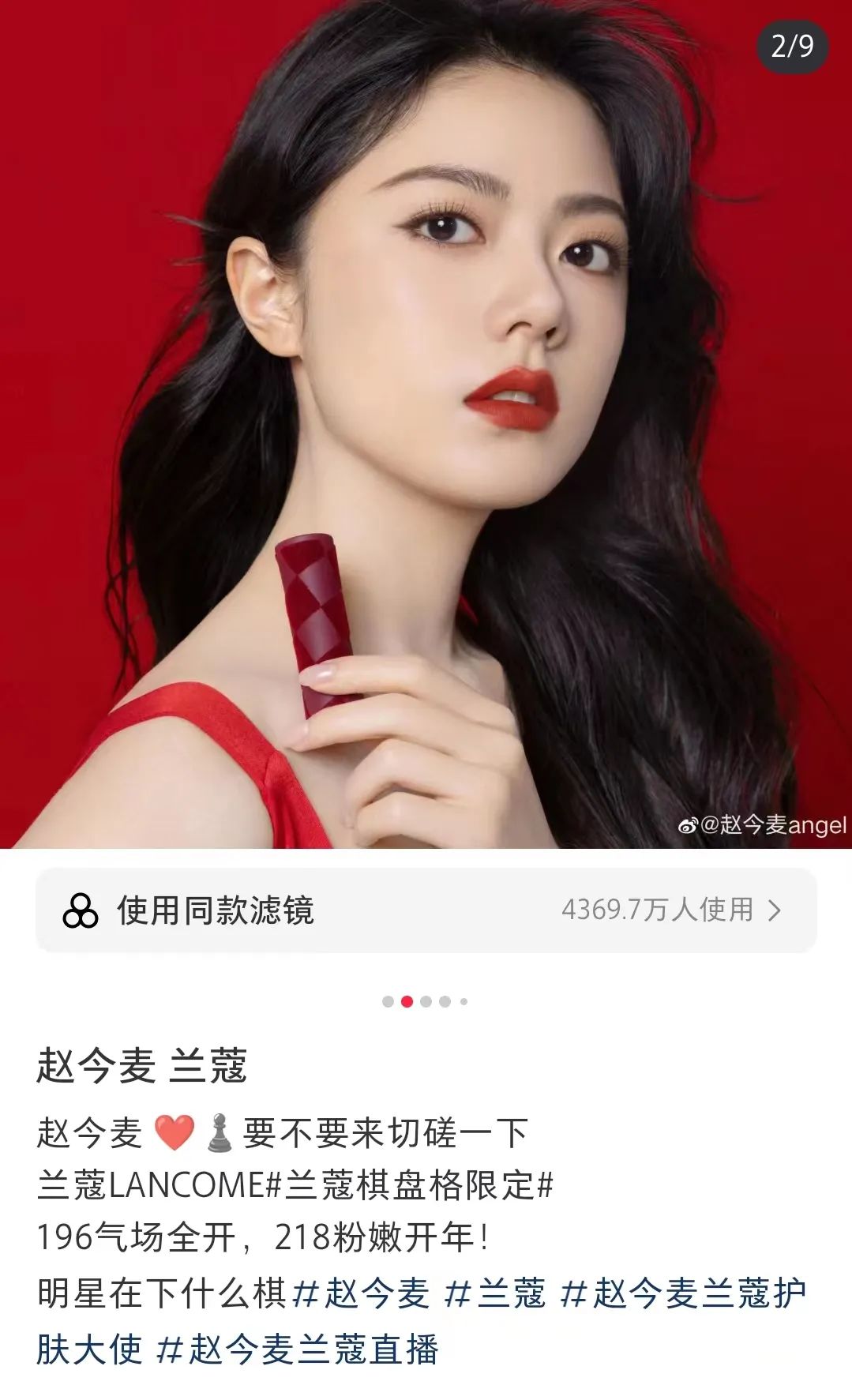Open hashtag #兰蔻棋盘格限定#
Image resolution: width=852 pixels, height=1400 pixels.
click(411, 1185)
